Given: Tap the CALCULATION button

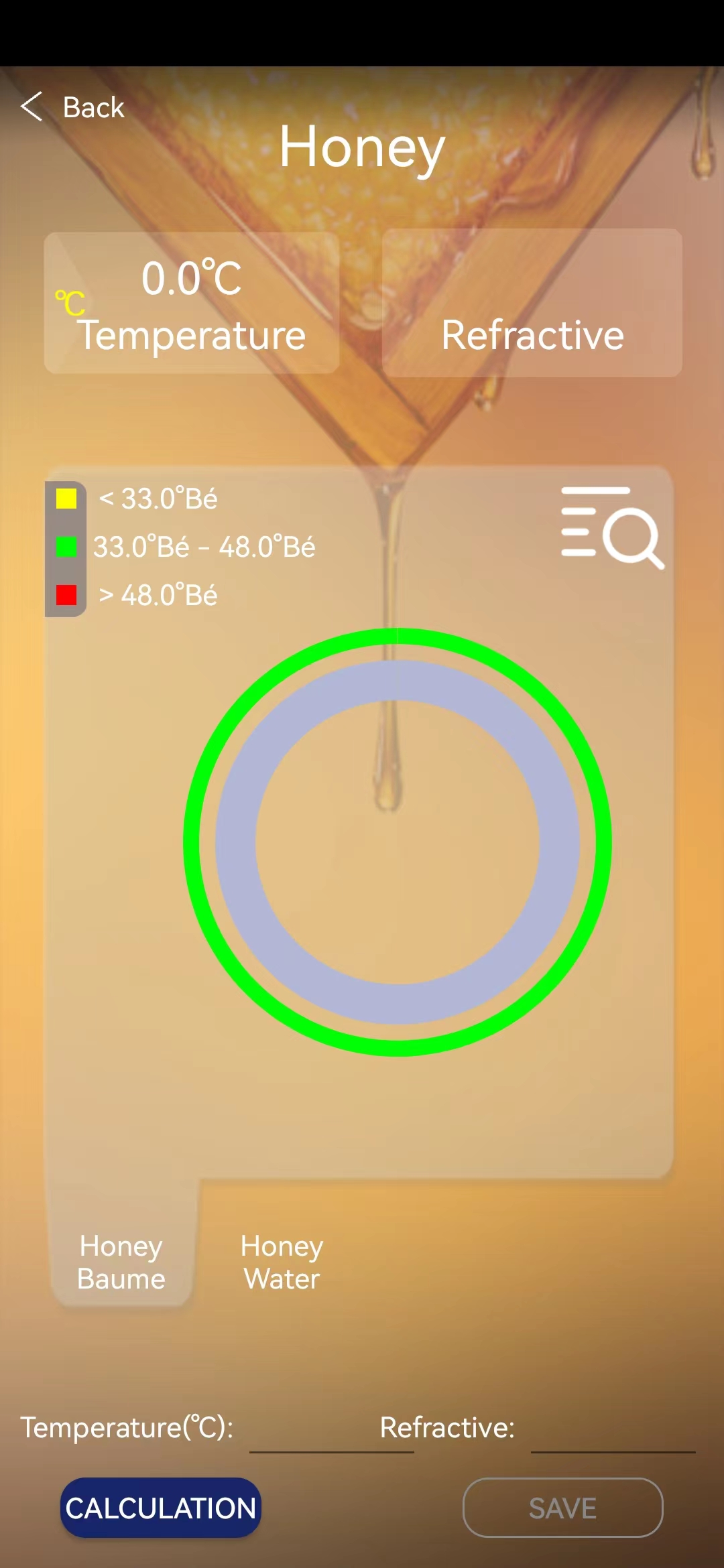Looking at the screenshot, I should 161,1508.
